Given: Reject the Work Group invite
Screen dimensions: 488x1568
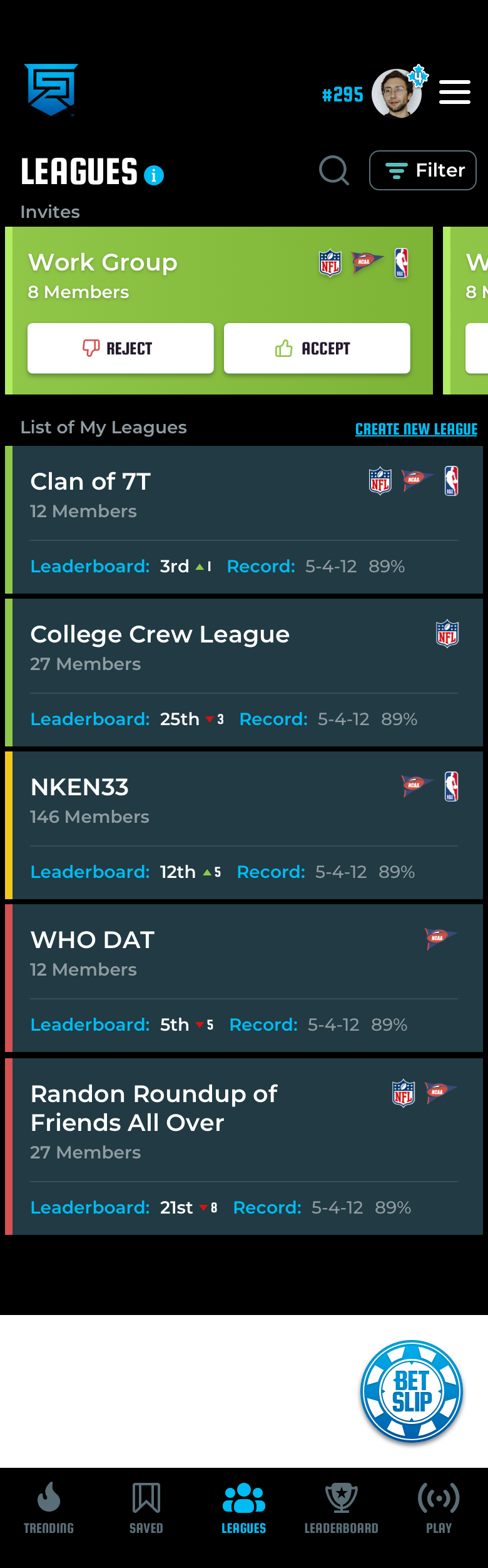Looking at the screenshot, I should click(121, 348).
